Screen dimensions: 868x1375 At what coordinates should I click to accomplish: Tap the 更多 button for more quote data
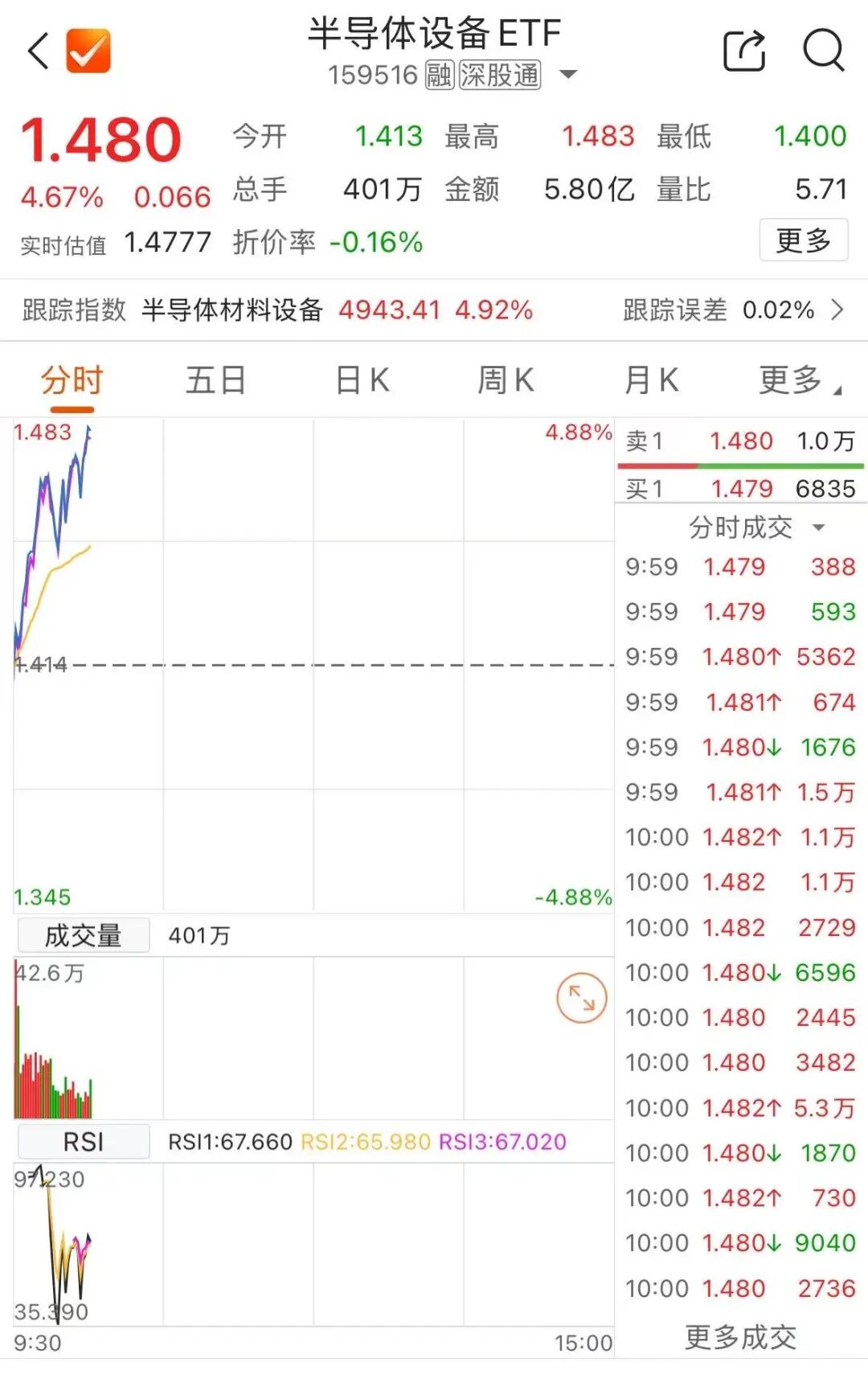click(803, 240)
